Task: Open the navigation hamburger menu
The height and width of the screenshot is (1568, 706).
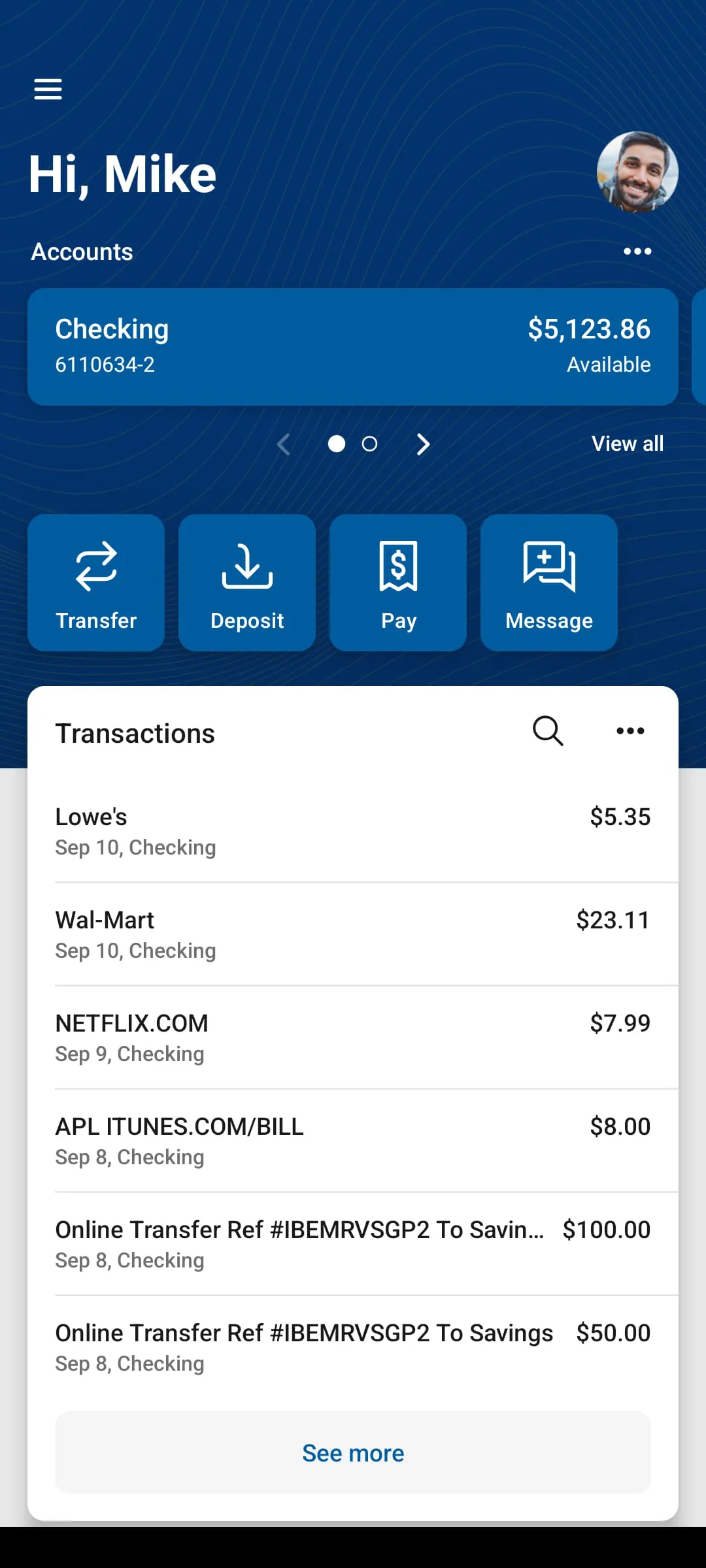Action: coord(47,89)
